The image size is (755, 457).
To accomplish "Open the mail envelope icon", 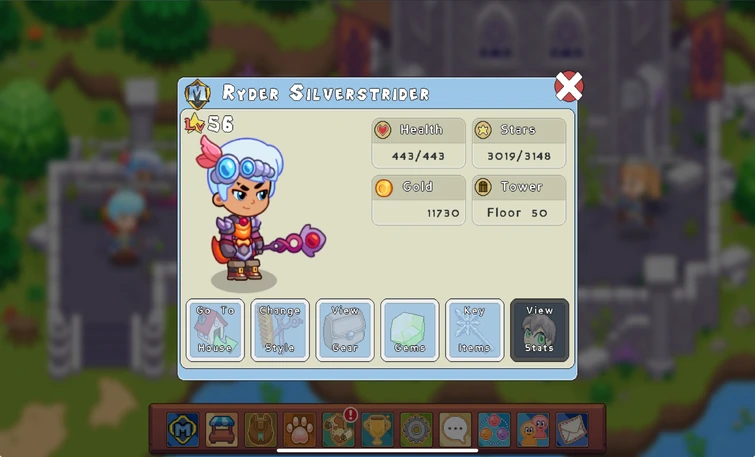I will [571, 429].
